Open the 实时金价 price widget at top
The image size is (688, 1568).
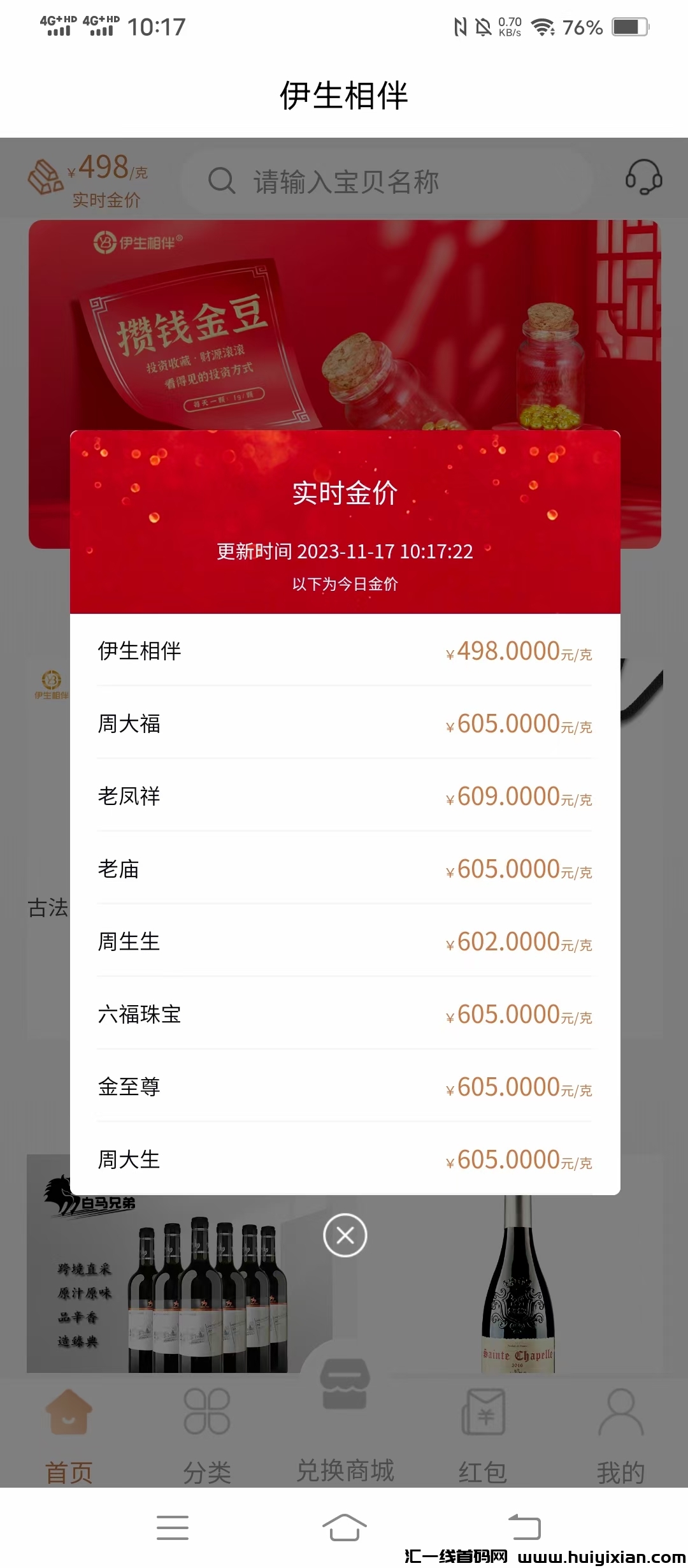tap(89, 180)
